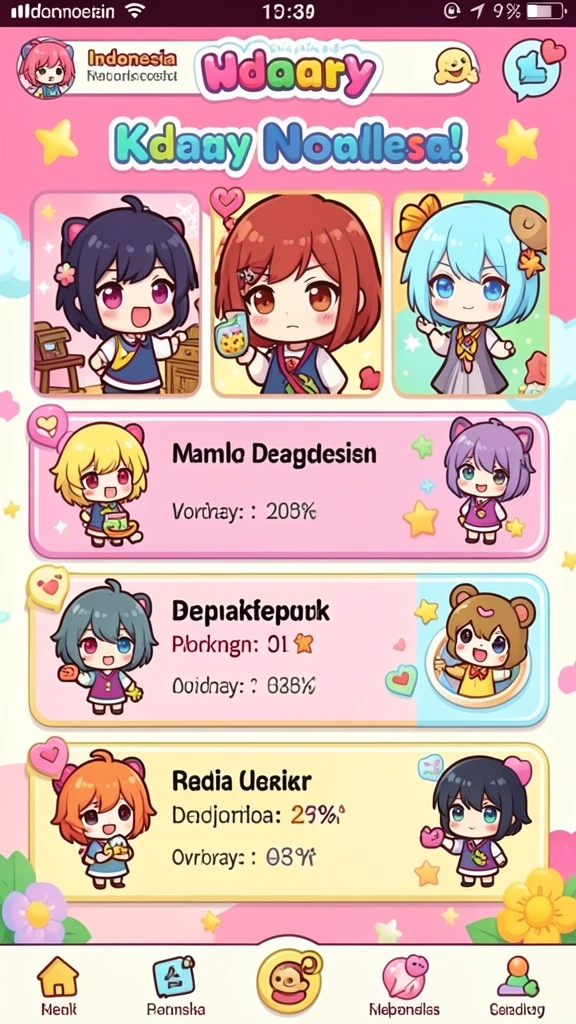Select the blue-haired character card
Image resolution: width=576 pixels, height=1024 pixels.
coord(470,293)
